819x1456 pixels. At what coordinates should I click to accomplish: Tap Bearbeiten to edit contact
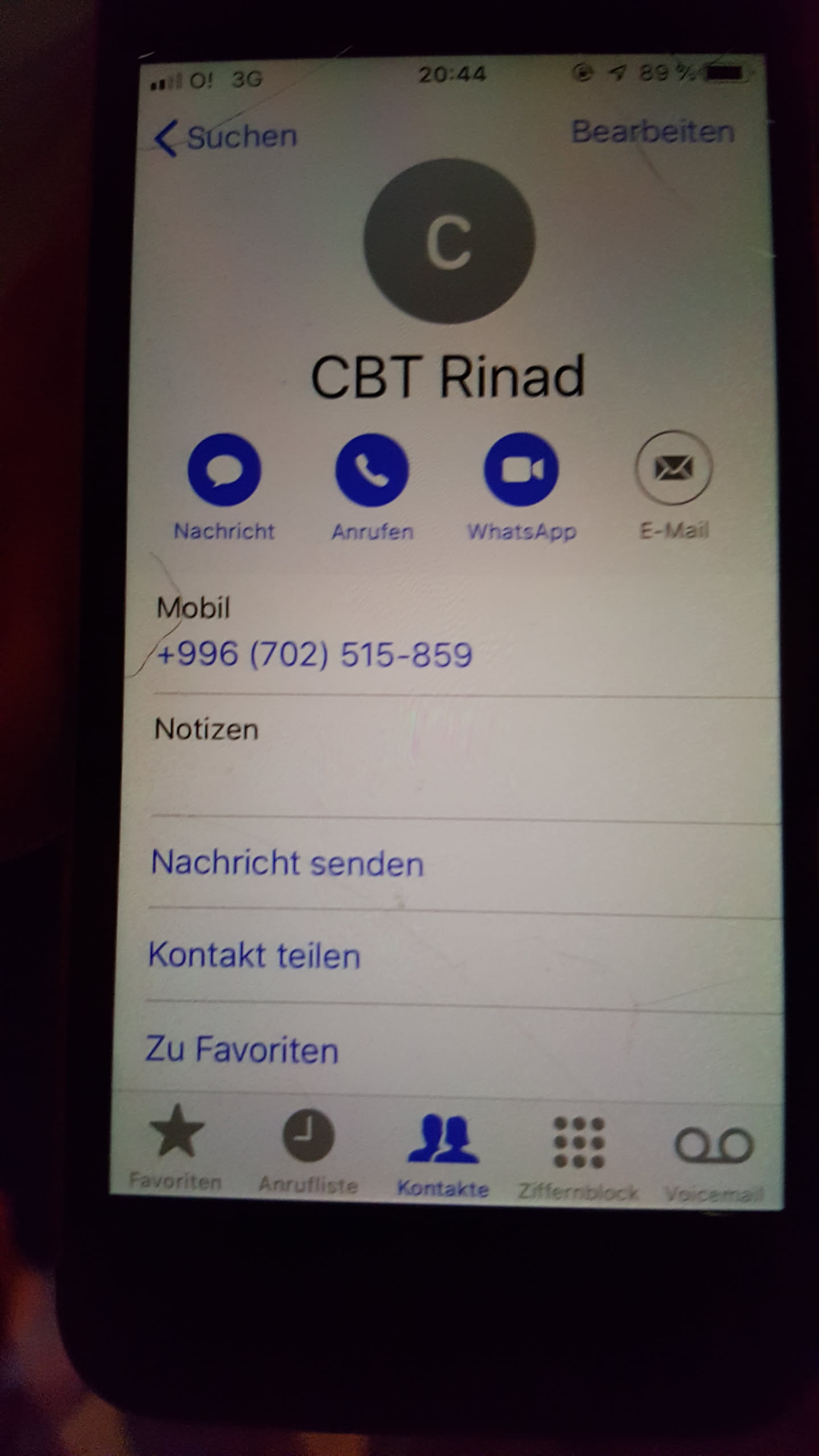[x=652, y=132]
